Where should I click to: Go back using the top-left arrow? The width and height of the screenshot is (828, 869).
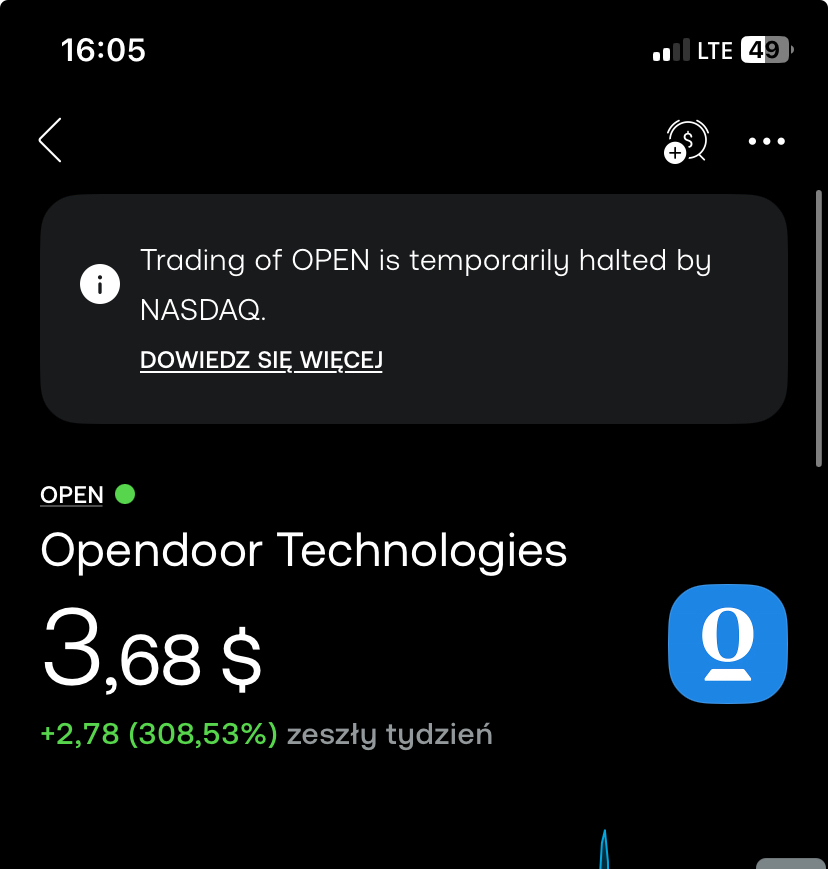(x=50, y=140)
